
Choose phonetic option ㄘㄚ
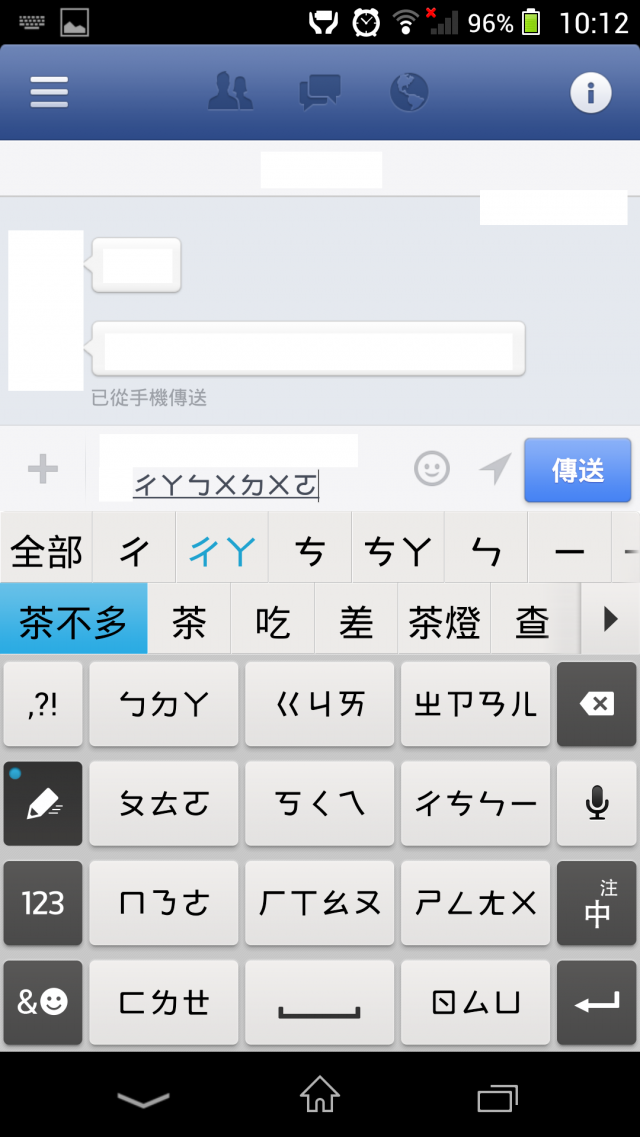click(397, 550)
